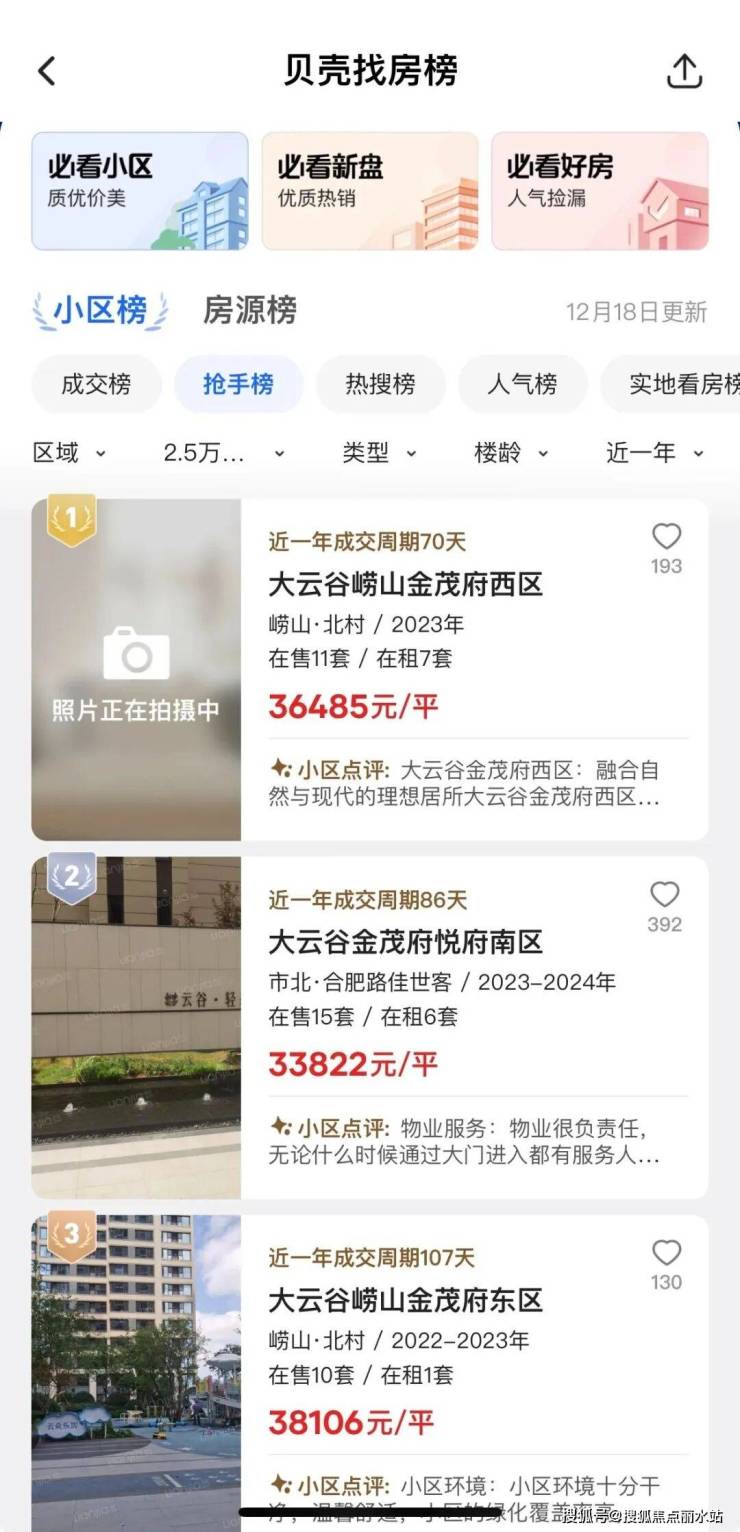Open the 必看好房 banner
Screen dimensions: 740x1532
(600, 191)
